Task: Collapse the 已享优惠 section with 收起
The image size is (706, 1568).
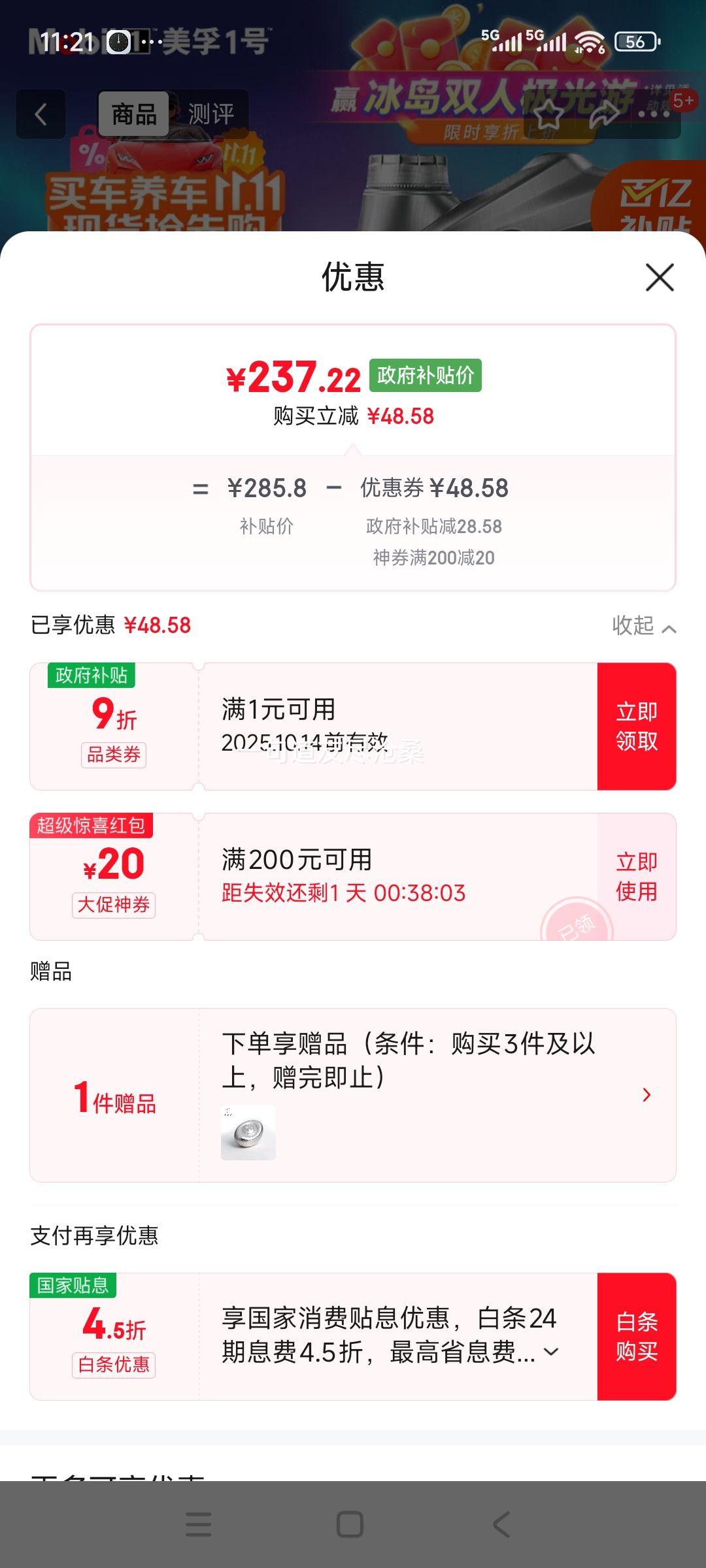Action: 643,626
